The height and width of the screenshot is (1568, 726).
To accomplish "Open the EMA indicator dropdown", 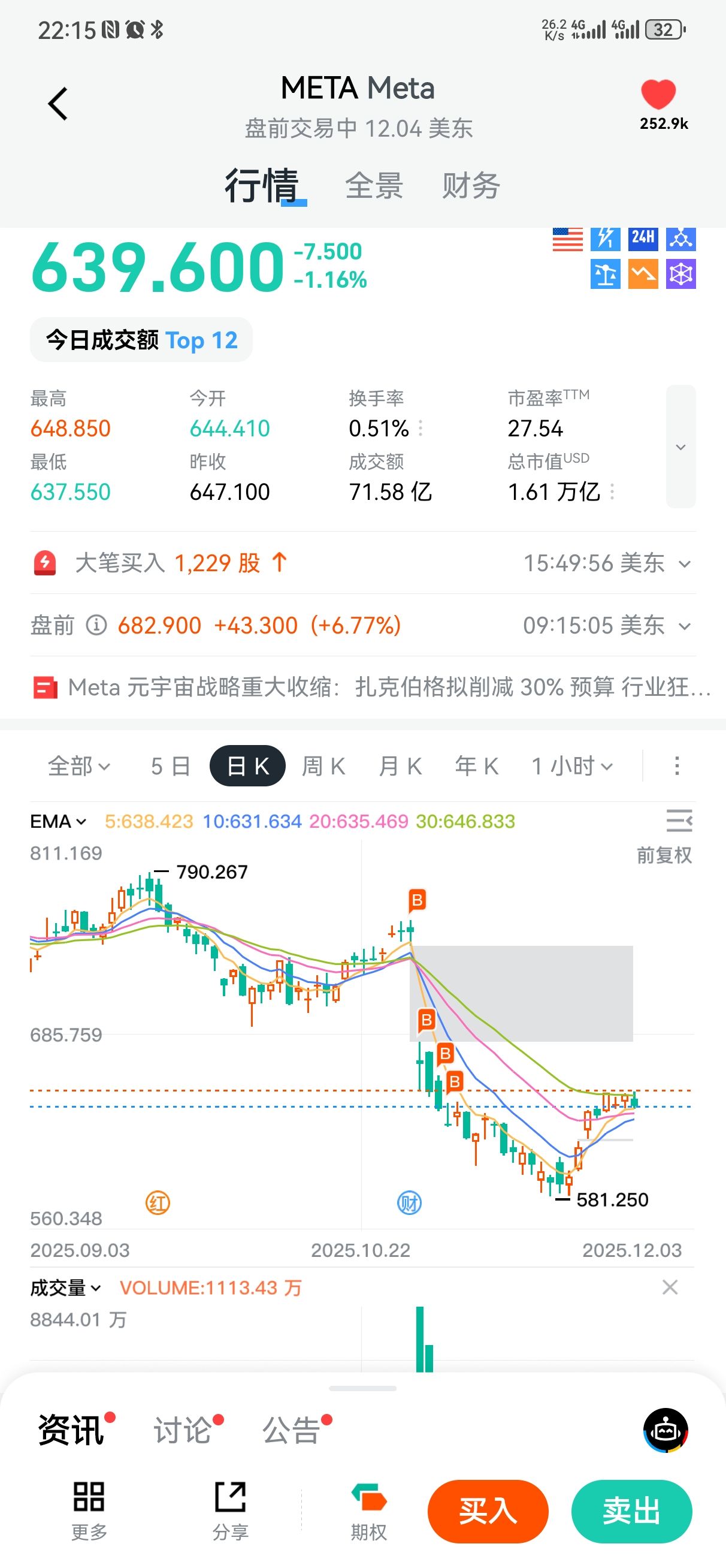I will coord(59,821).
